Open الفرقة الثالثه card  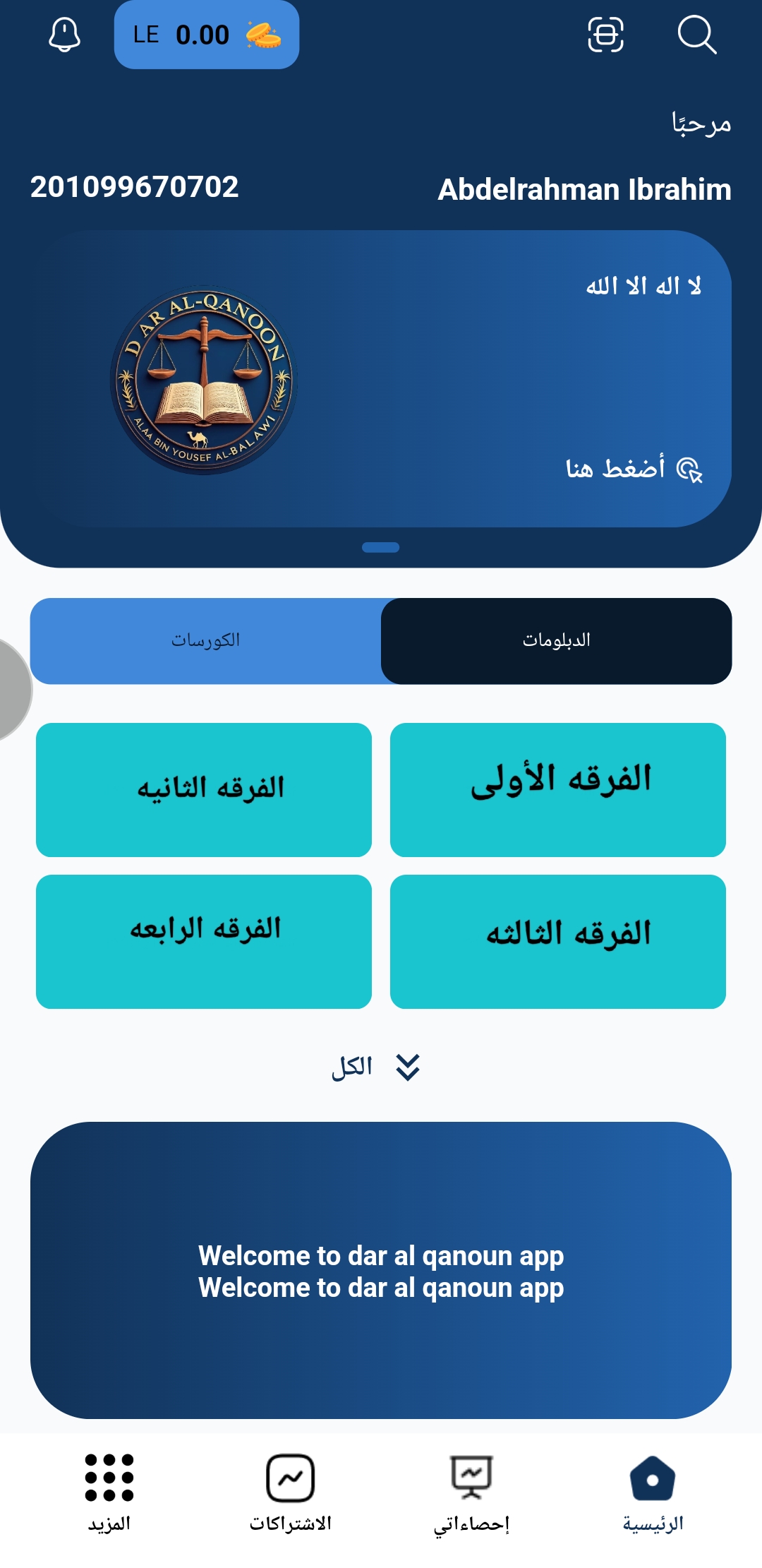557,941
